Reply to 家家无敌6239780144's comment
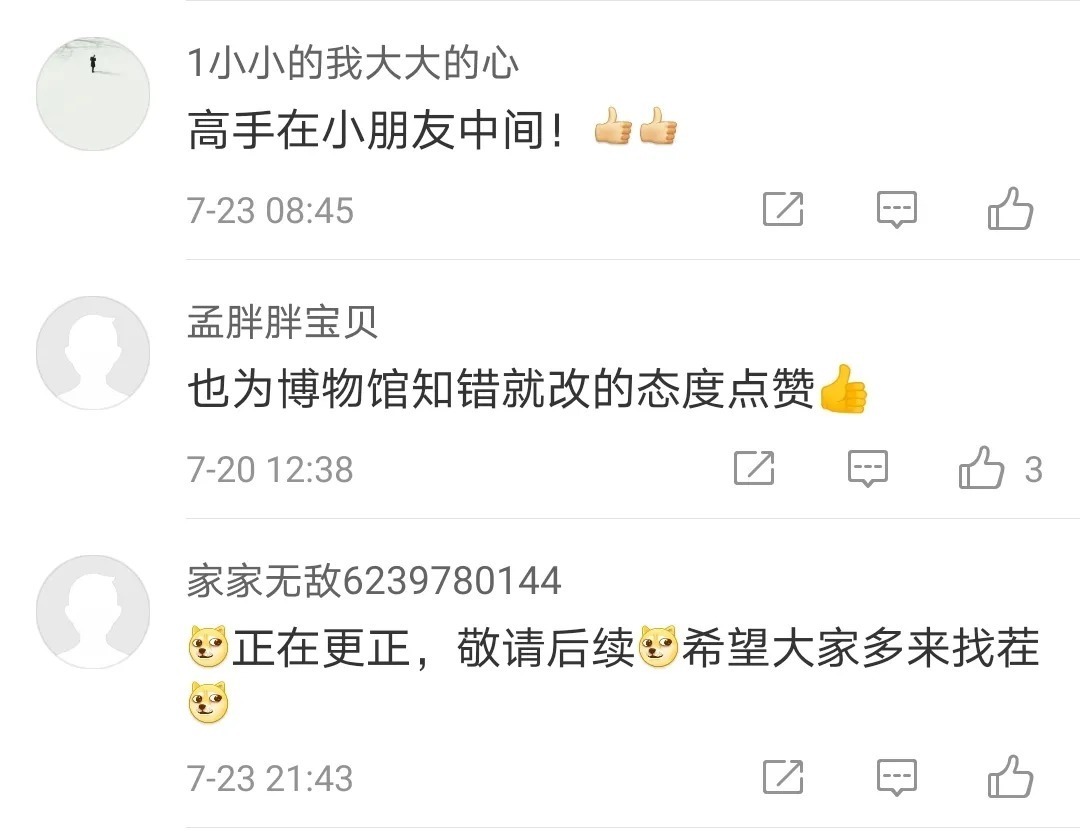Viewport: 1080px width, 832px height. pos(896,777)
